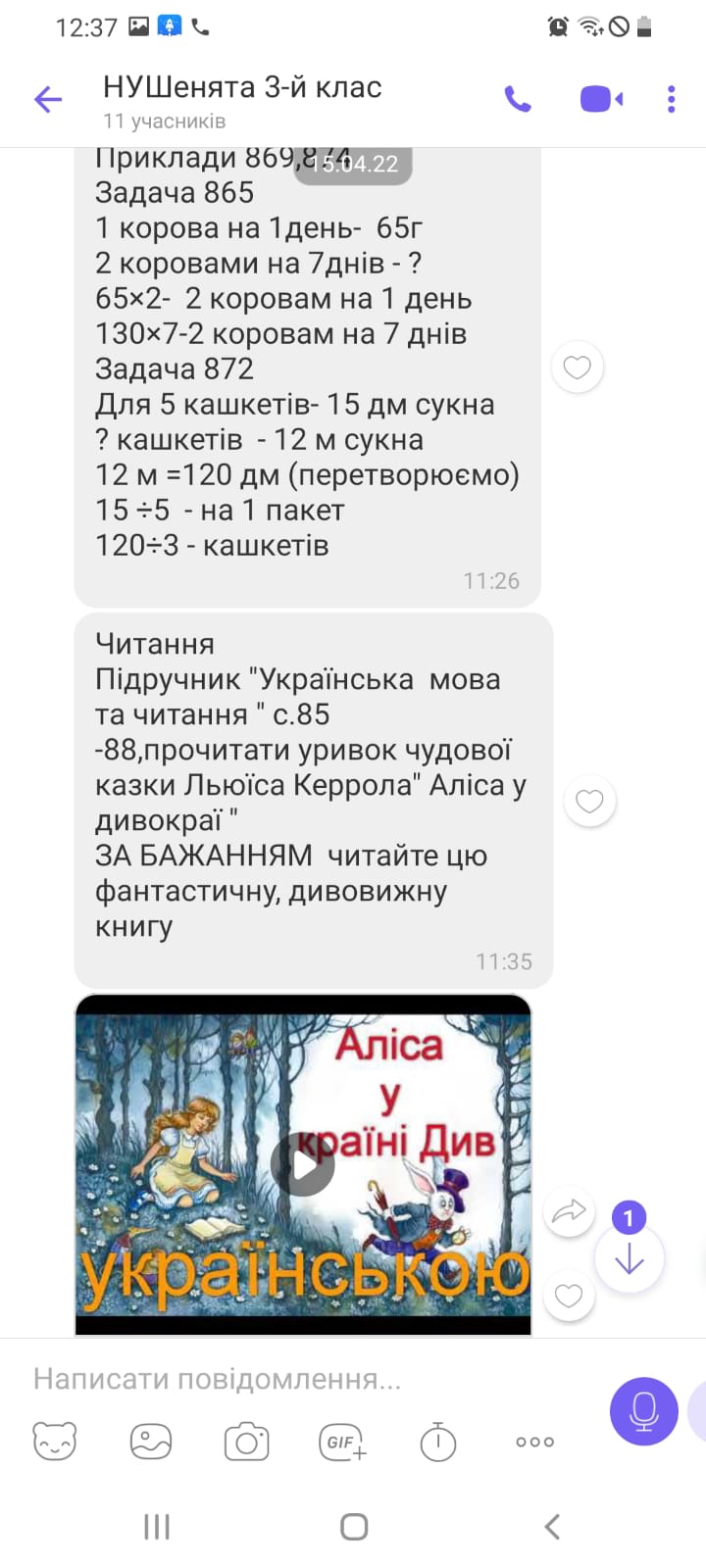Open the sticker panel

coord(55,1442)
